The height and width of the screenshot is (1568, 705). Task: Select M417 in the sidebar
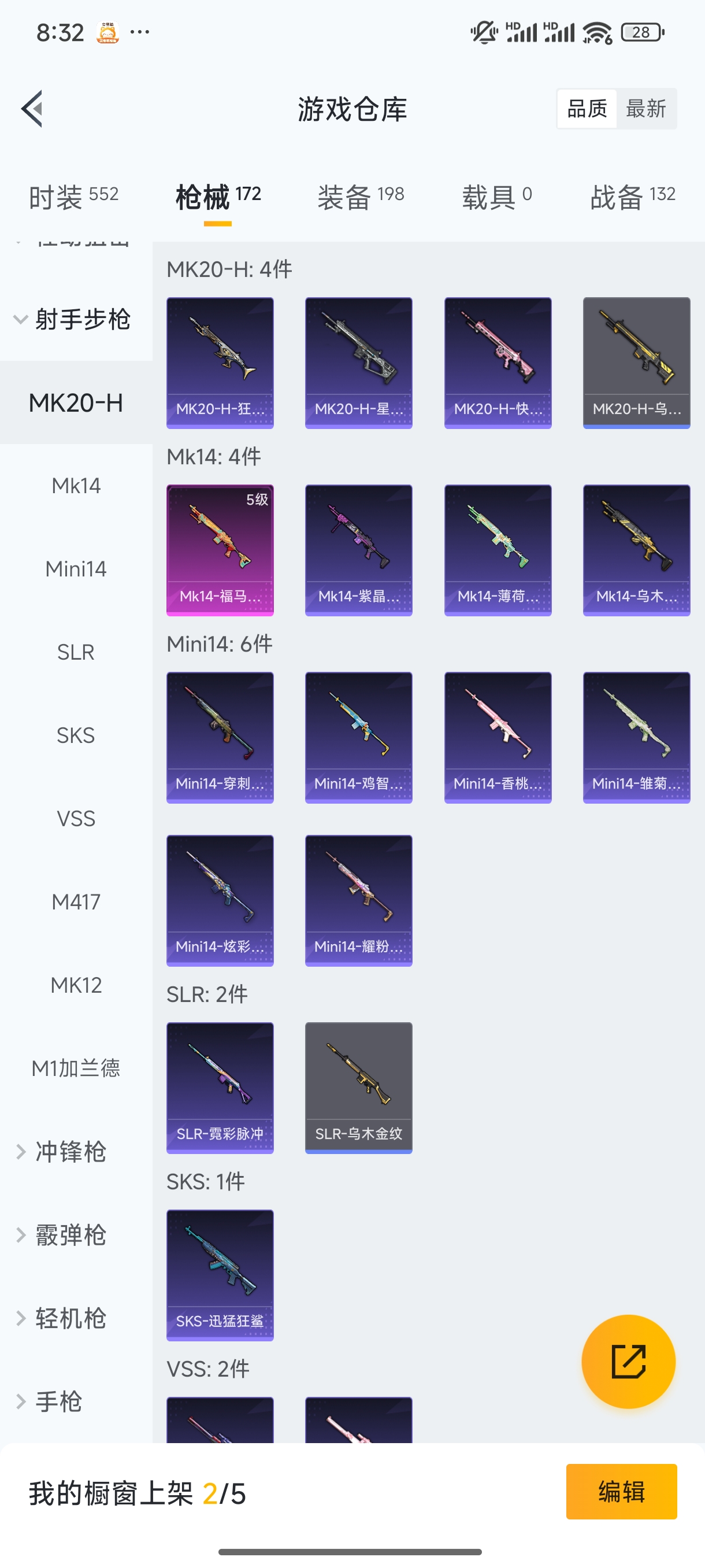click(76, 901)
